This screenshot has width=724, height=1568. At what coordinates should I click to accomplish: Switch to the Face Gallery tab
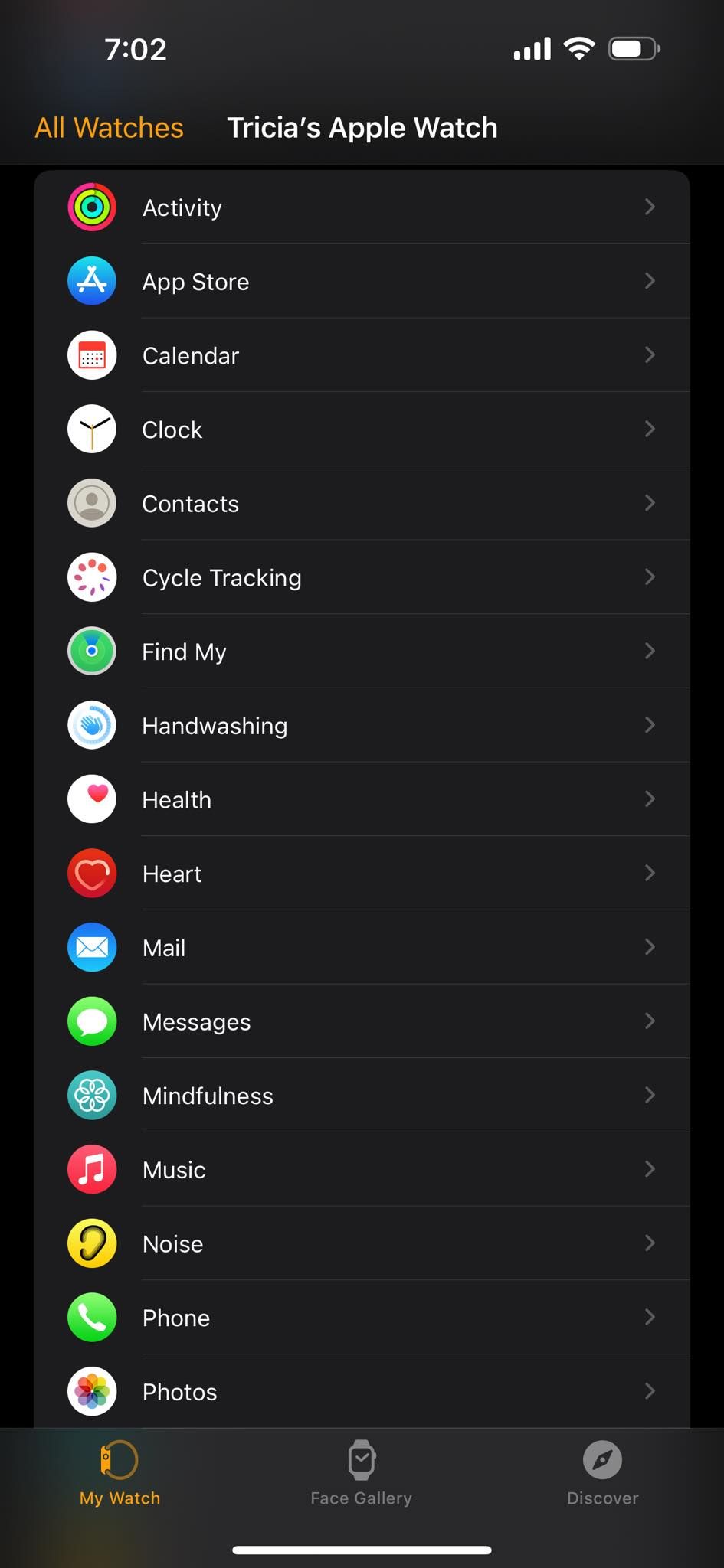click(361, 1474)
